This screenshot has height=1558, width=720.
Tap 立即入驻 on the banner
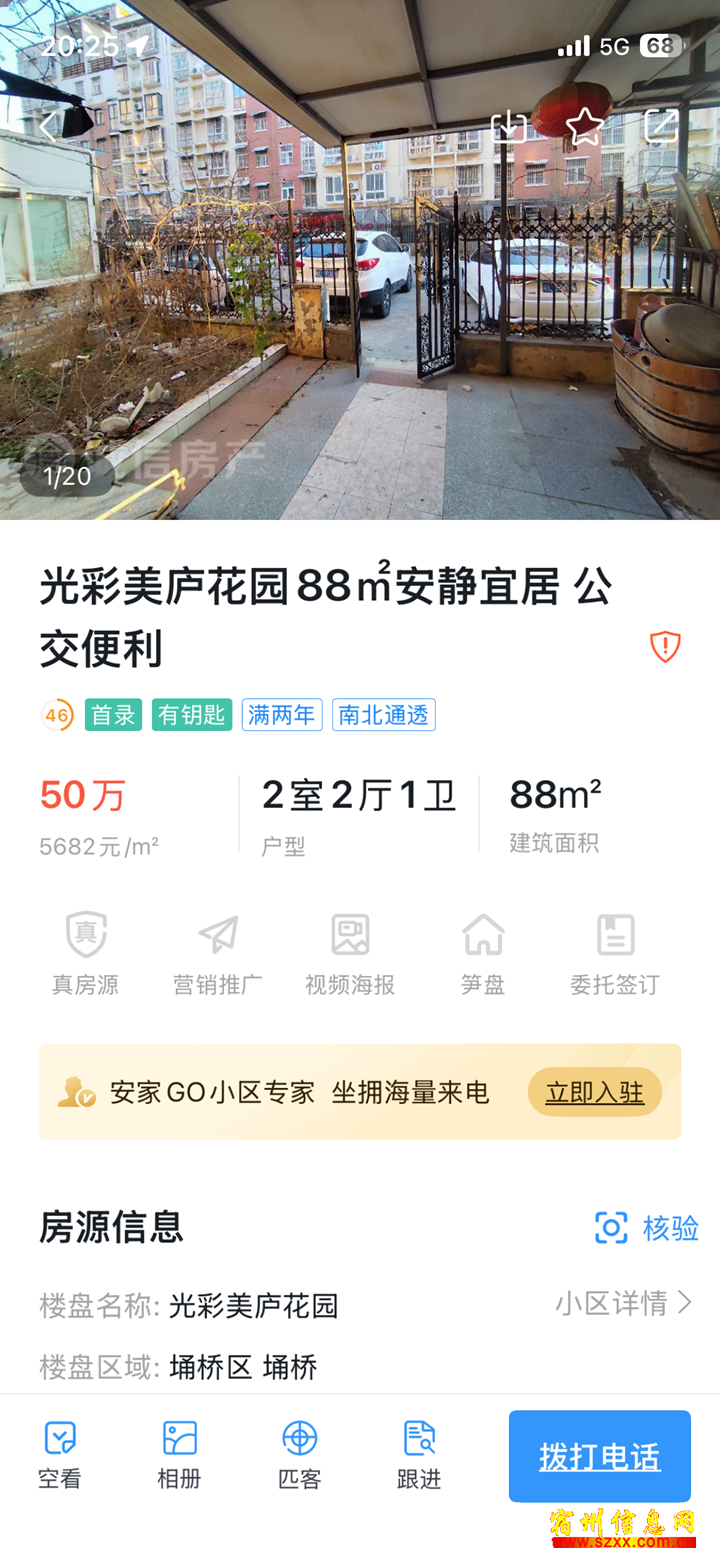[x=595, y=1092]
